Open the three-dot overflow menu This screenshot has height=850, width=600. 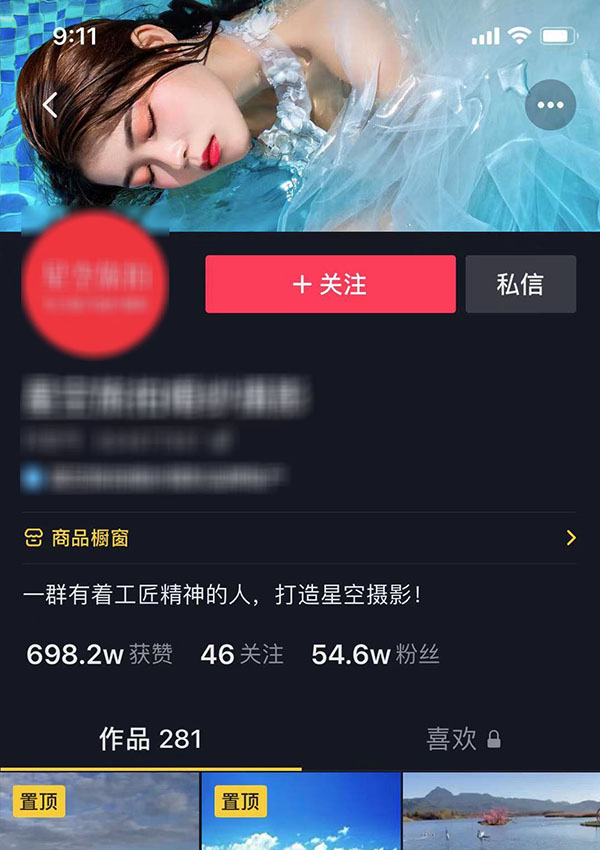551,105
